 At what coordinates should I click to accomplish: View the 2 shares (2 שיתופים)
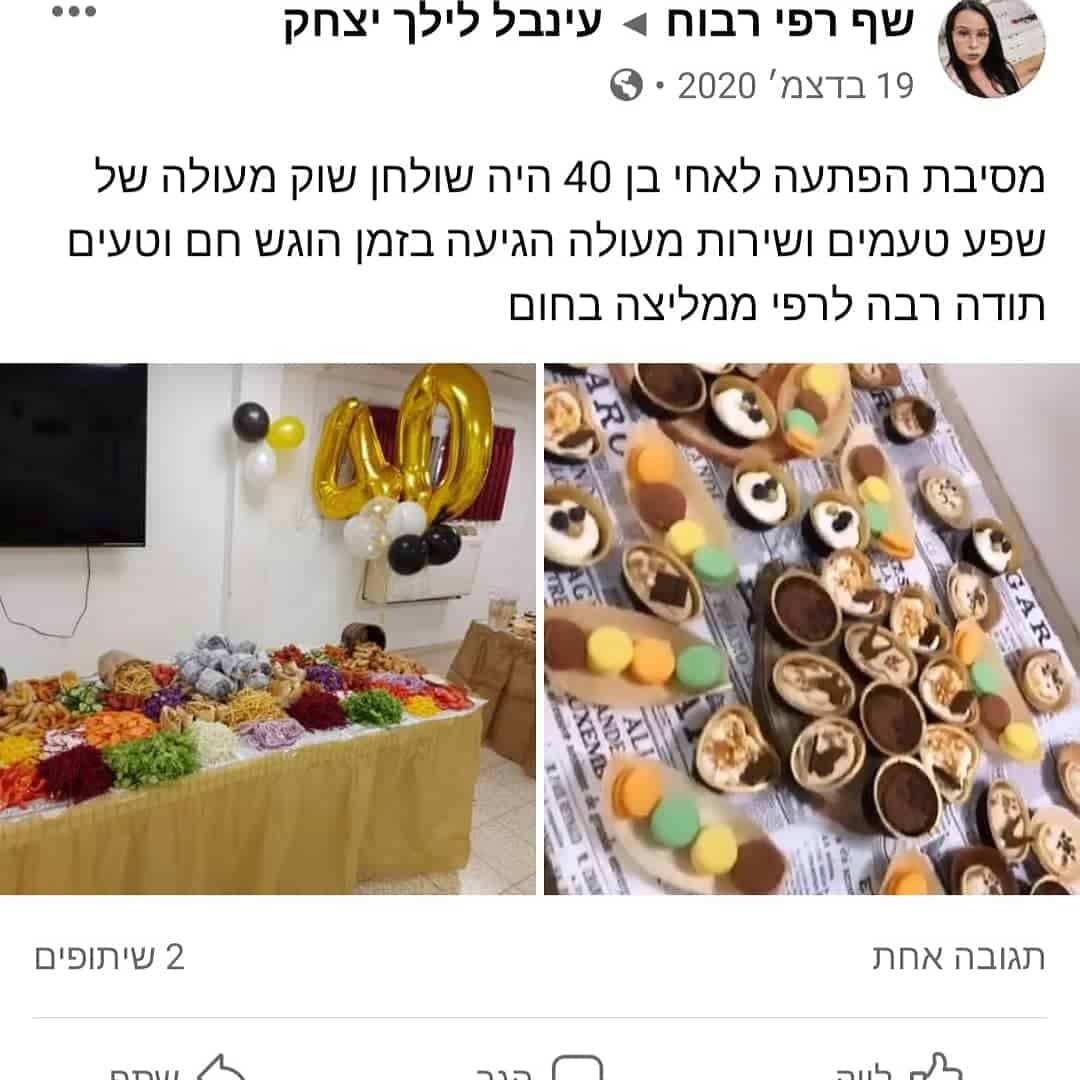110,957
